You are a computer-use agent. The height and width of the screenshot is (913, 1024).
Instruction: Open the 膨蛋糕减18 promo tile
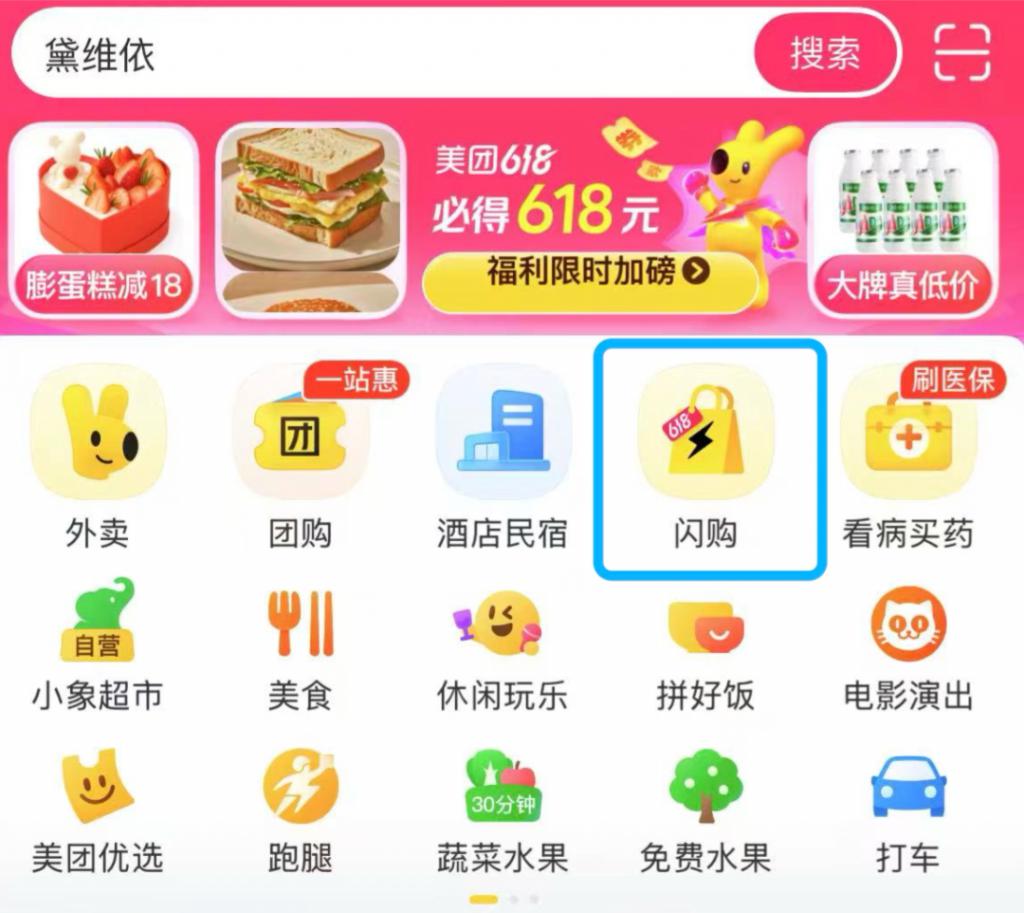(104, 220)
